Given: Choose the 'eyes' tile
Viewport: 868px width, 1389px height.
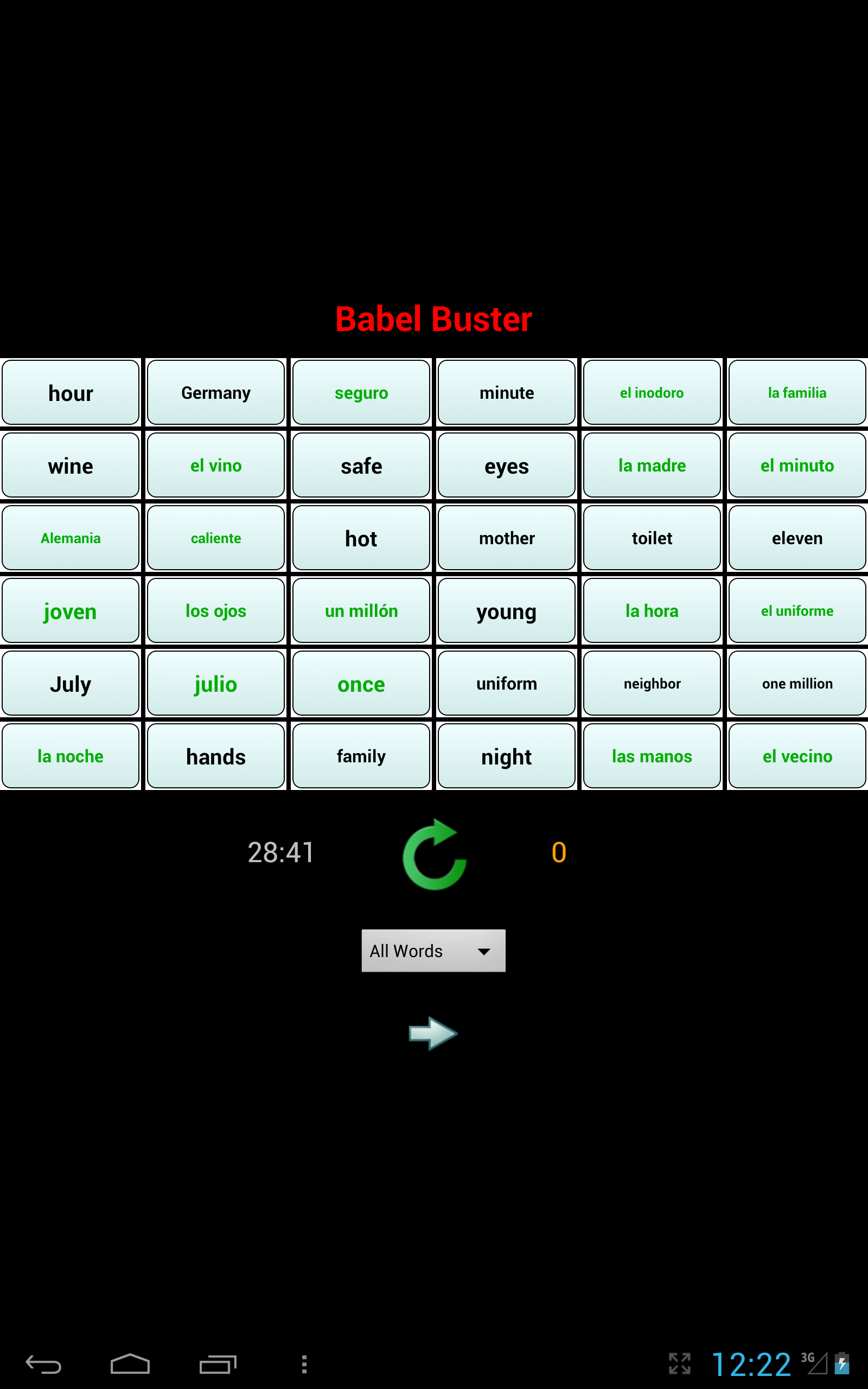Looking at the screenshot, I should pos(506,466).
